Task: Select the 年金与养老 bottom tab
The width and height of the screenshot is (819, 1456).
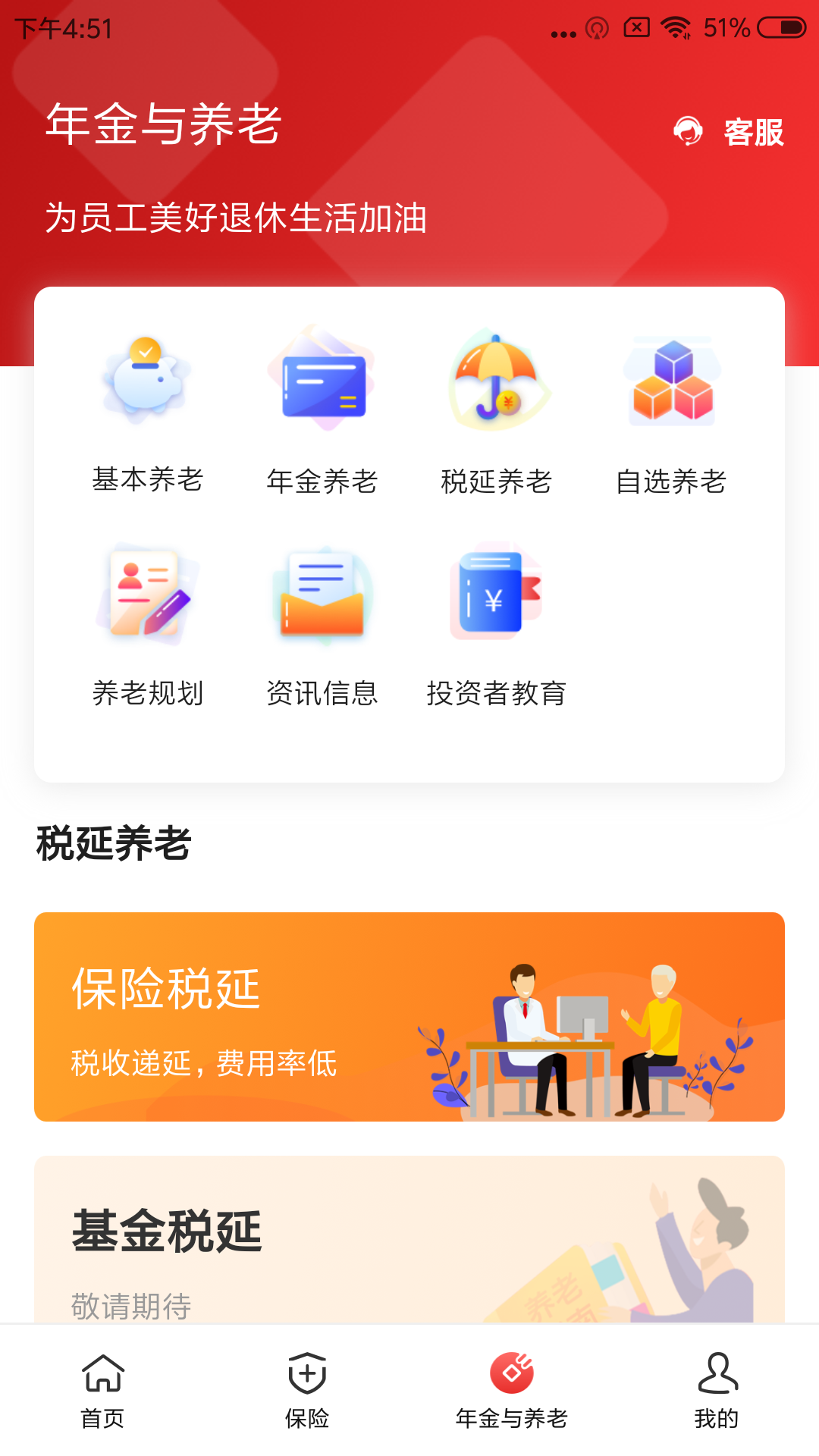Action: pyautogui.click(x=512, y=1392)
